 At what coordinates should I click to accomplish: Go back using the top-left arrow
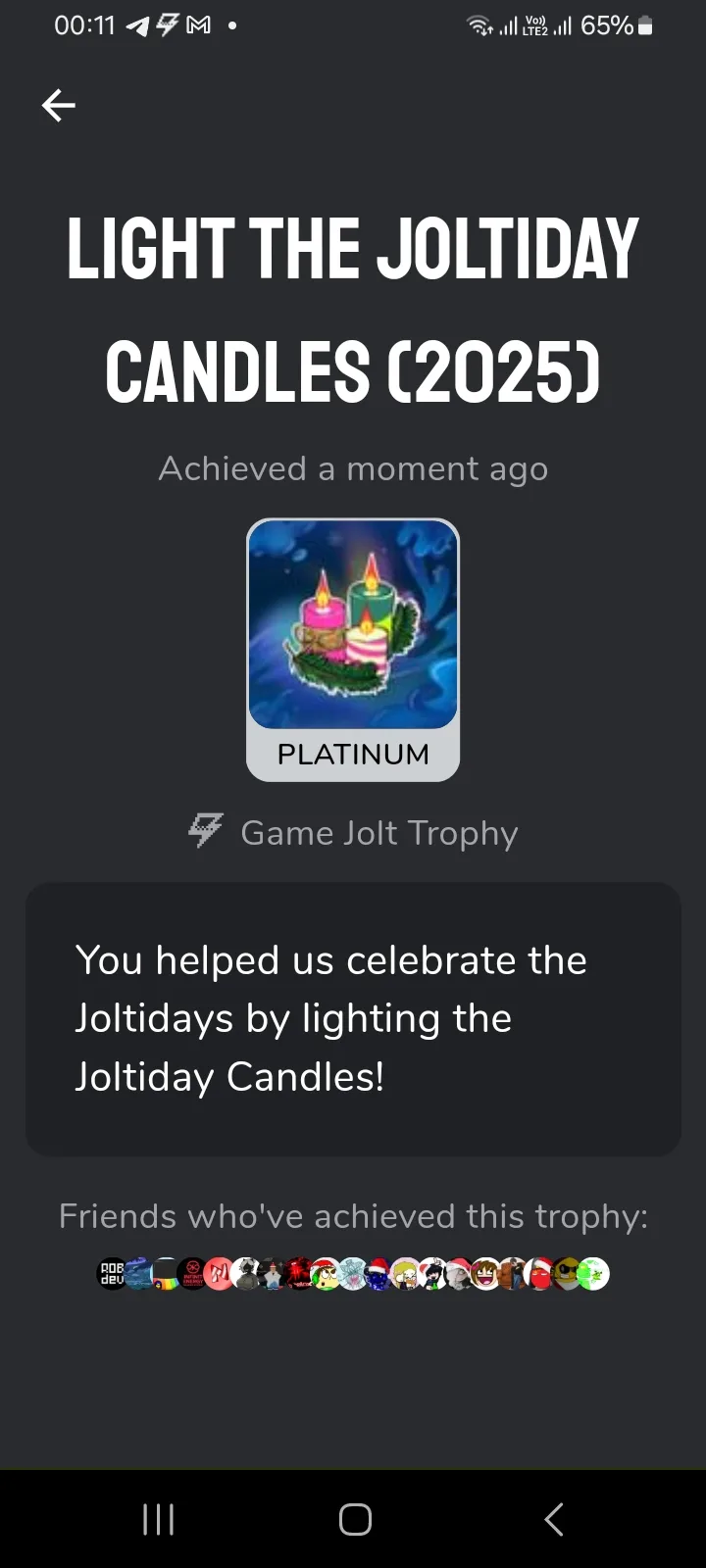click(x=59, y=105)
